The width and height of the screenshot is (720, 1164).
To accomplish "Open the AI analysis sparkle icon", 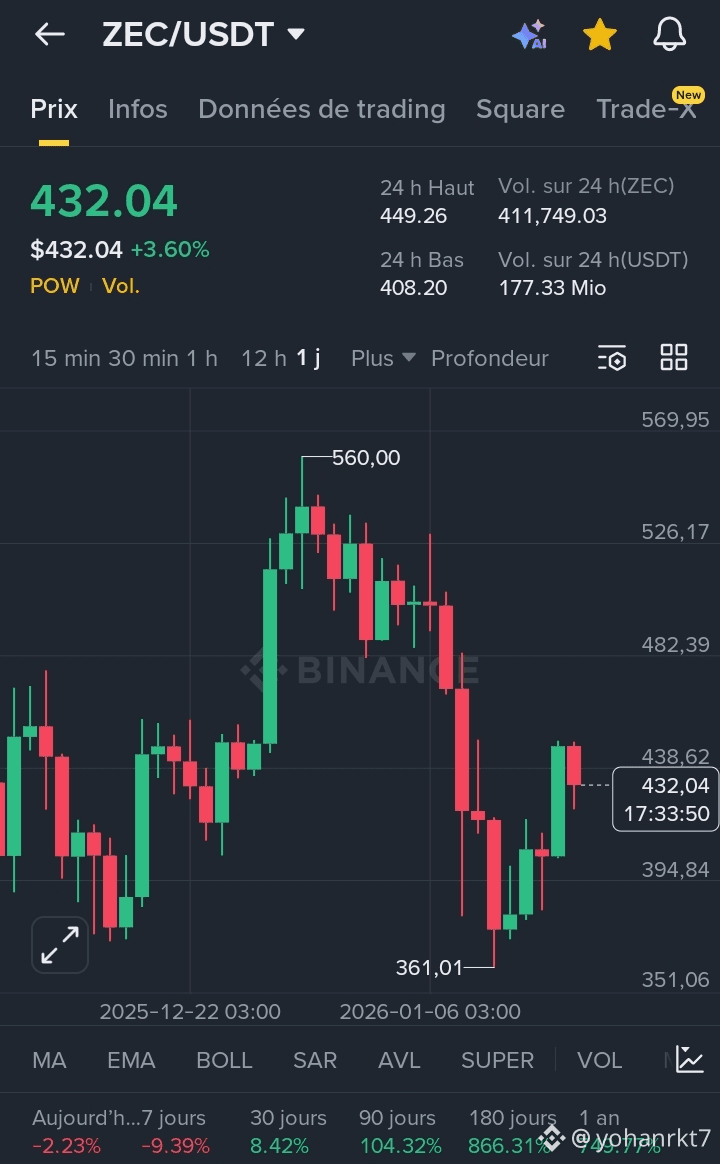I will coord(529,35).
